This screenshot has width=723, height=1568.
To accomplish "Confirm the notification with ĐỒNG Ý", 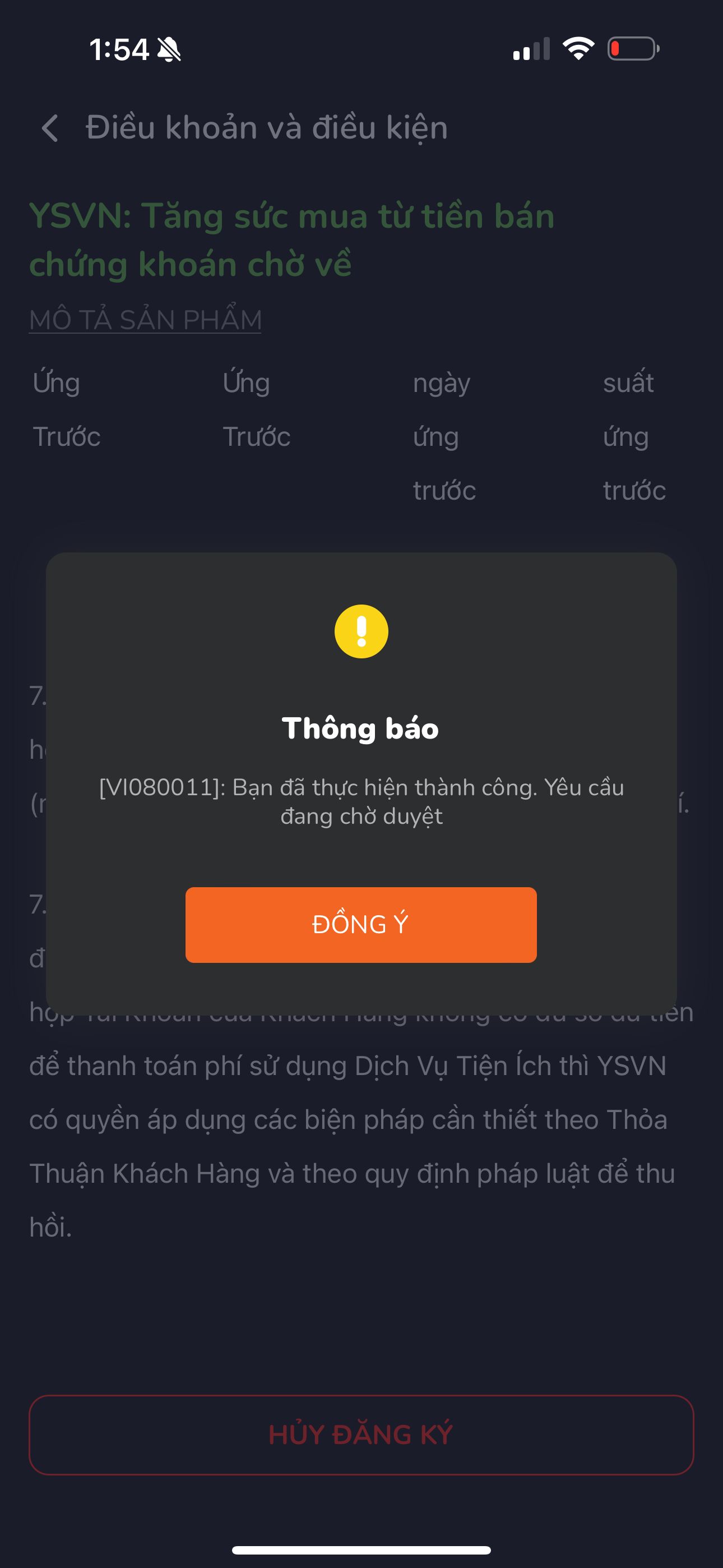I will tap(361, 924).
